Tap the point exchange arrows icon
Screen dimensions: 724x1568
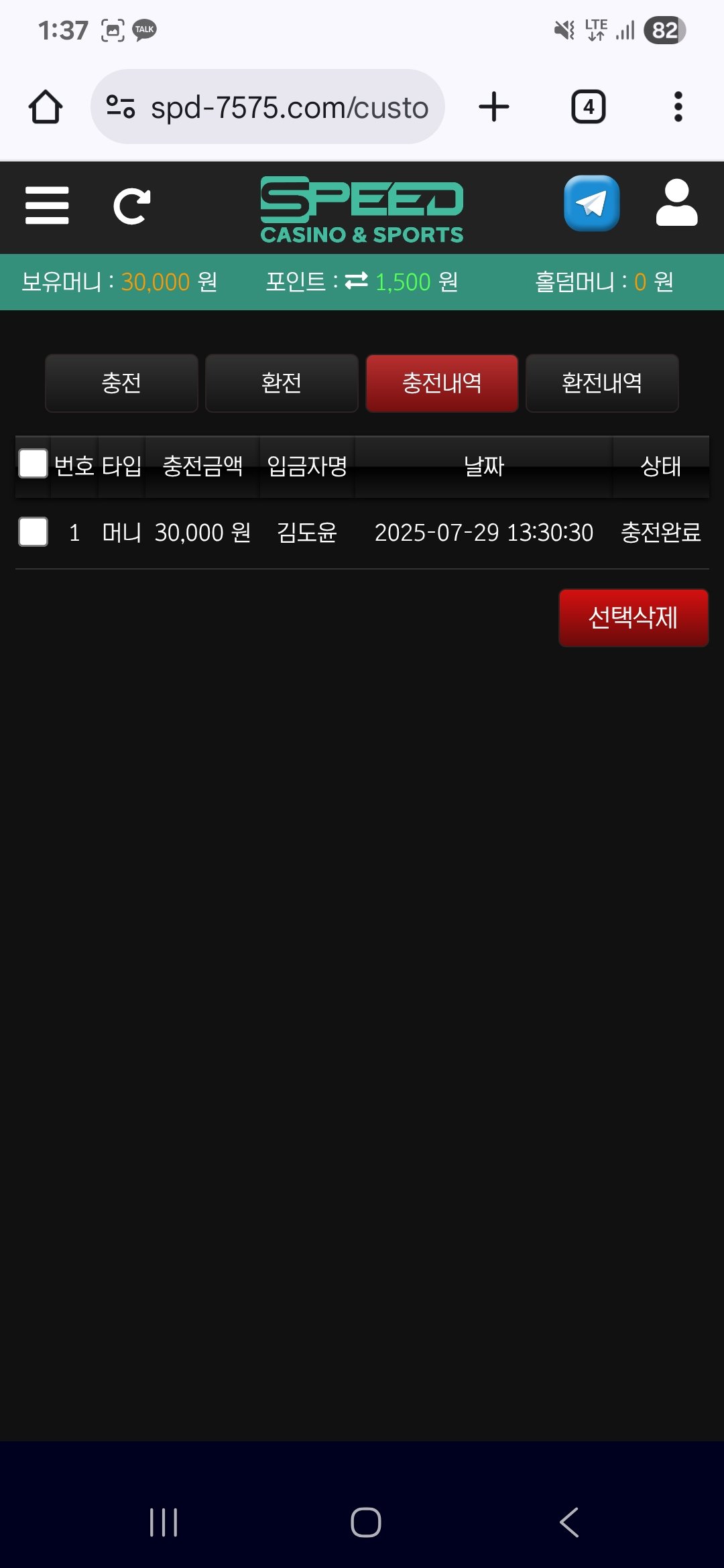(357, 281)
